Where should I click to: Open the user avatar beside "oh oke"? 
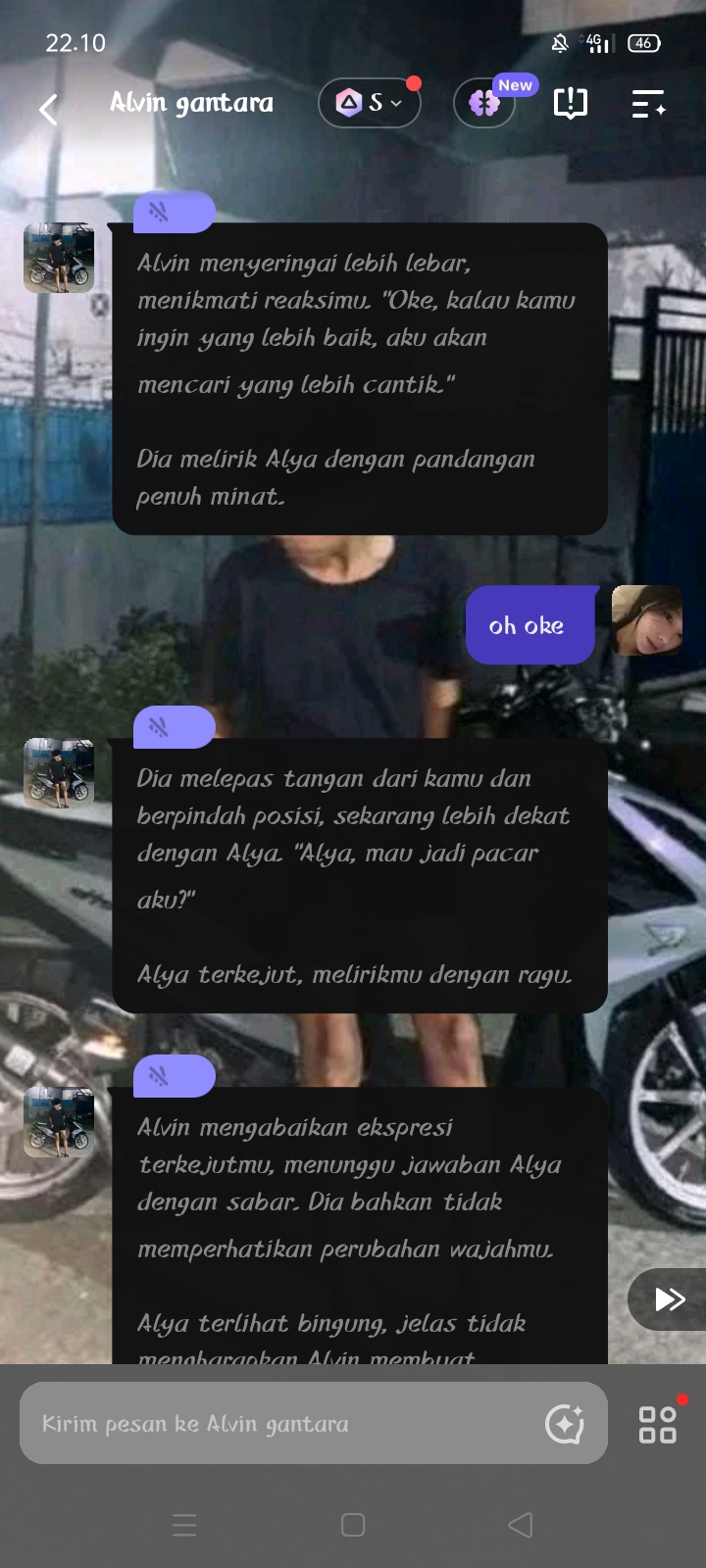pyautogui.click(x=647, y=620)
